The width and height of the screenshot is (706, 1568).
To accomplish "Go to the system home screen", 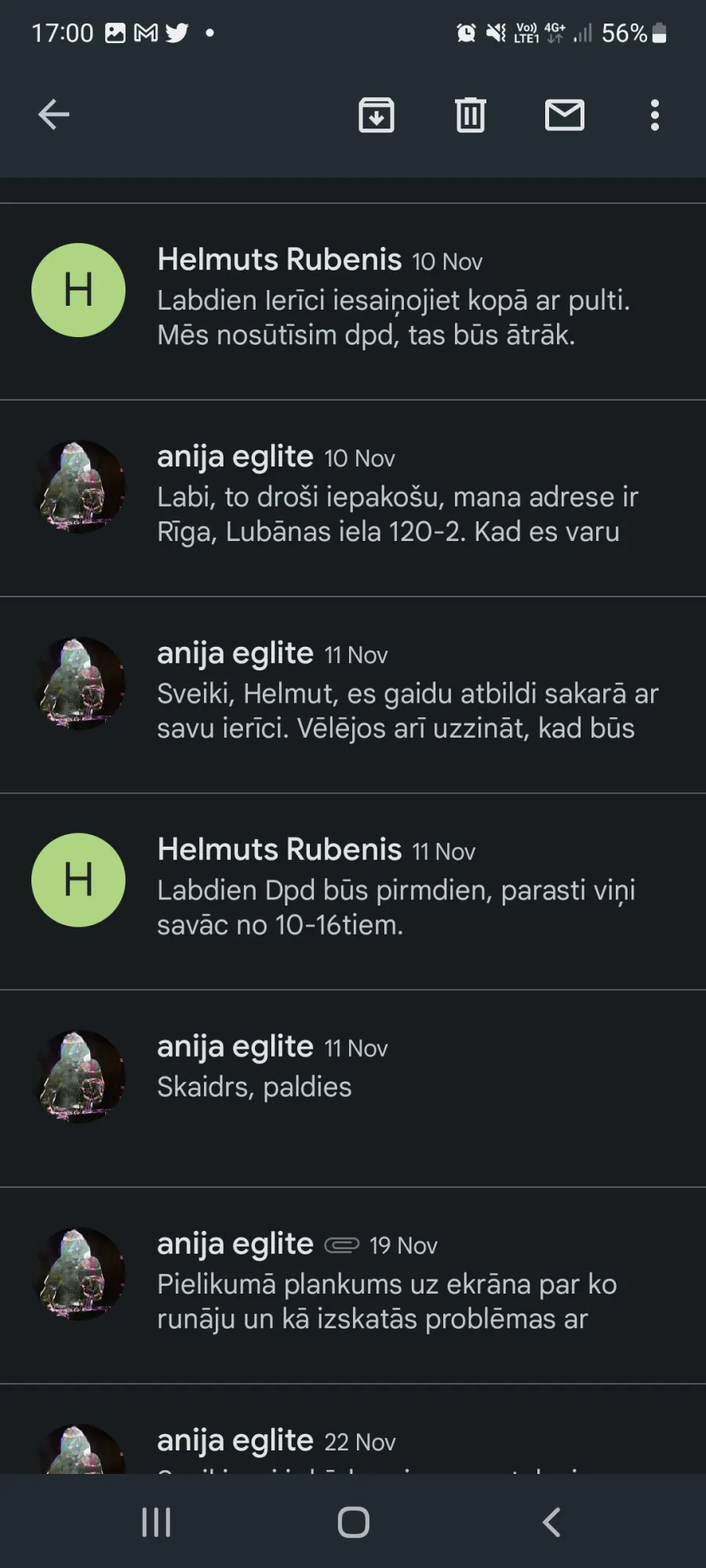I will click(x=353, y=1523).
